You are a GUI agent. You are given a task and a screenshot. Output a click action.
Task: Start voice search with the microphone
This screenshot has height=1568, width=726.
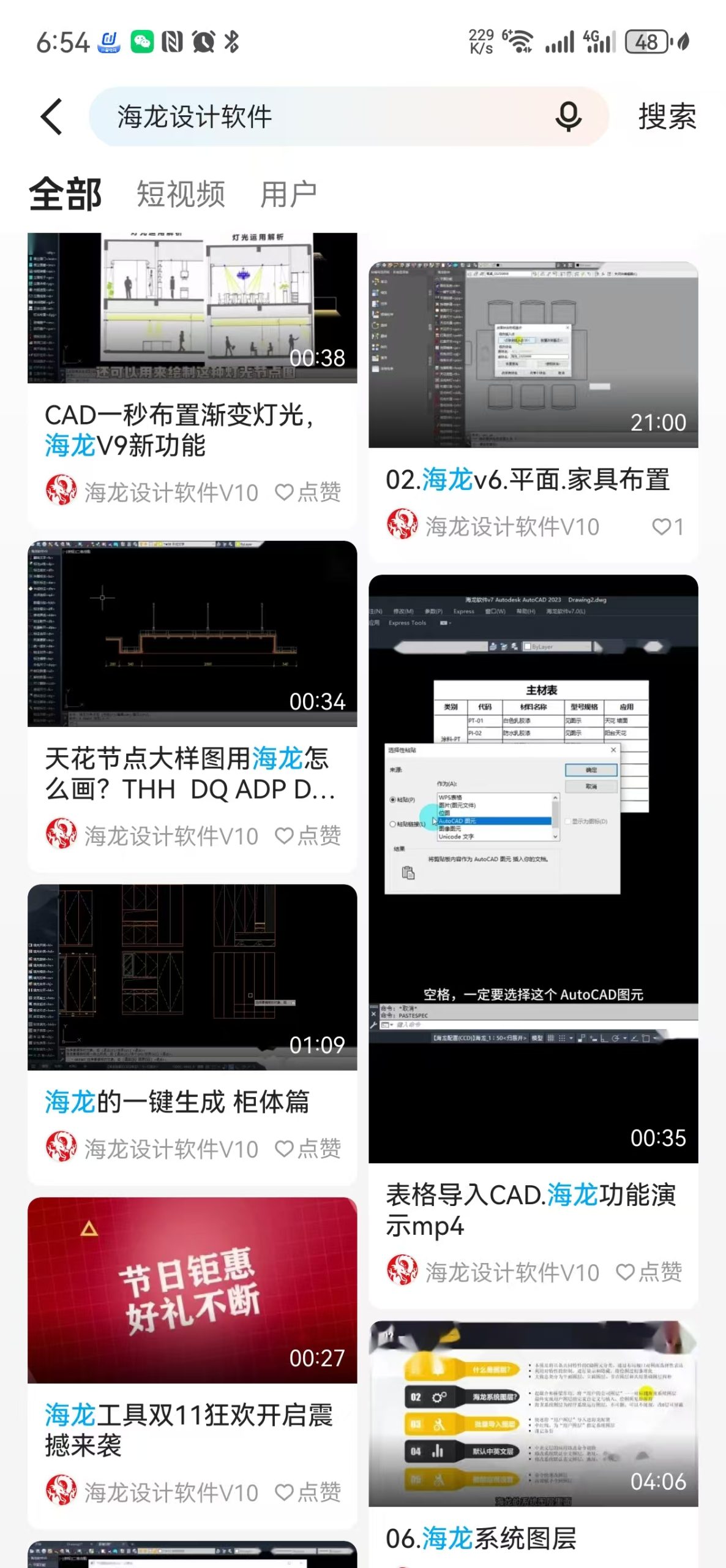tap(568, 116)
